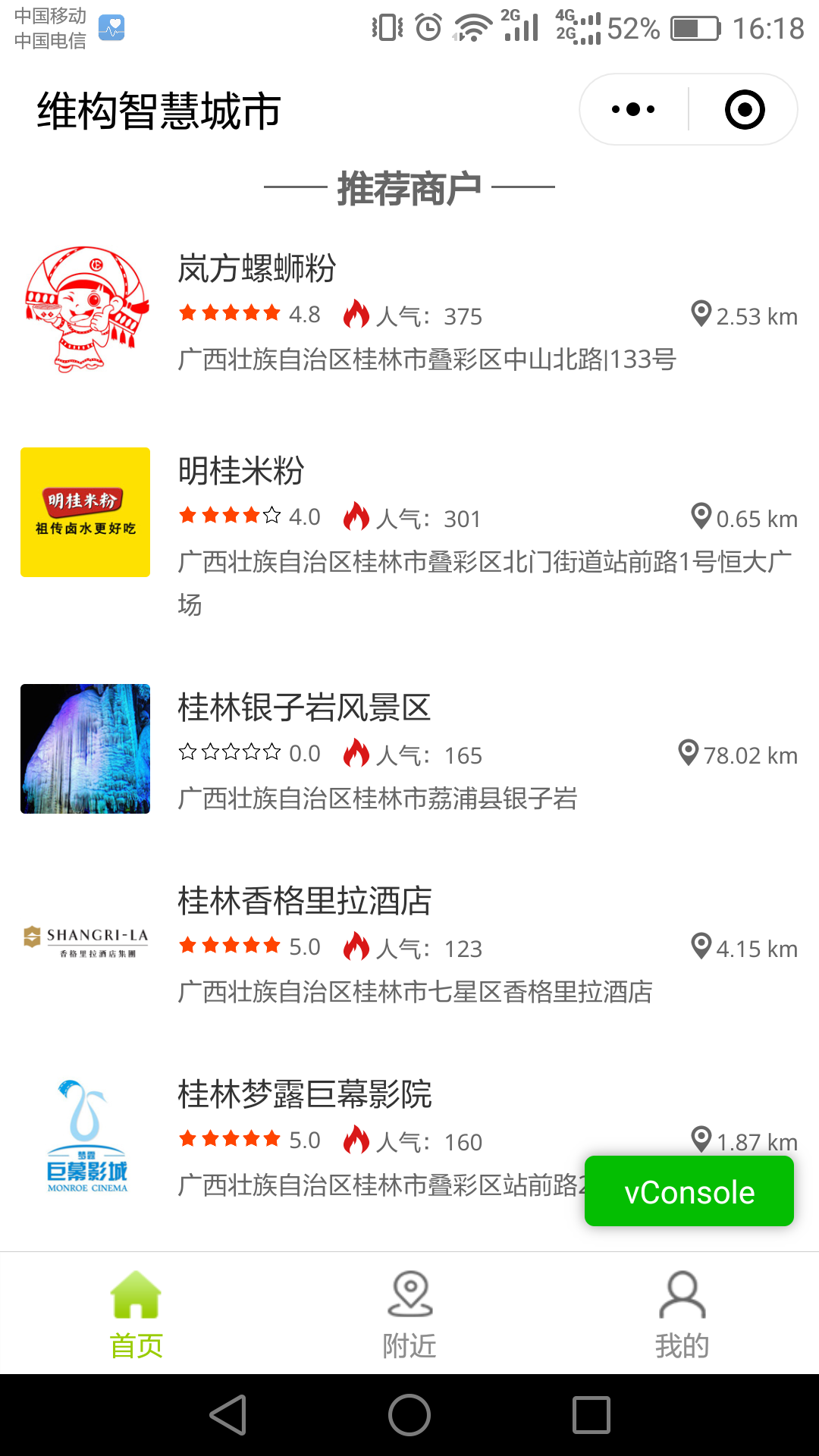Close the mini program via circle icon

click(745, 110)
